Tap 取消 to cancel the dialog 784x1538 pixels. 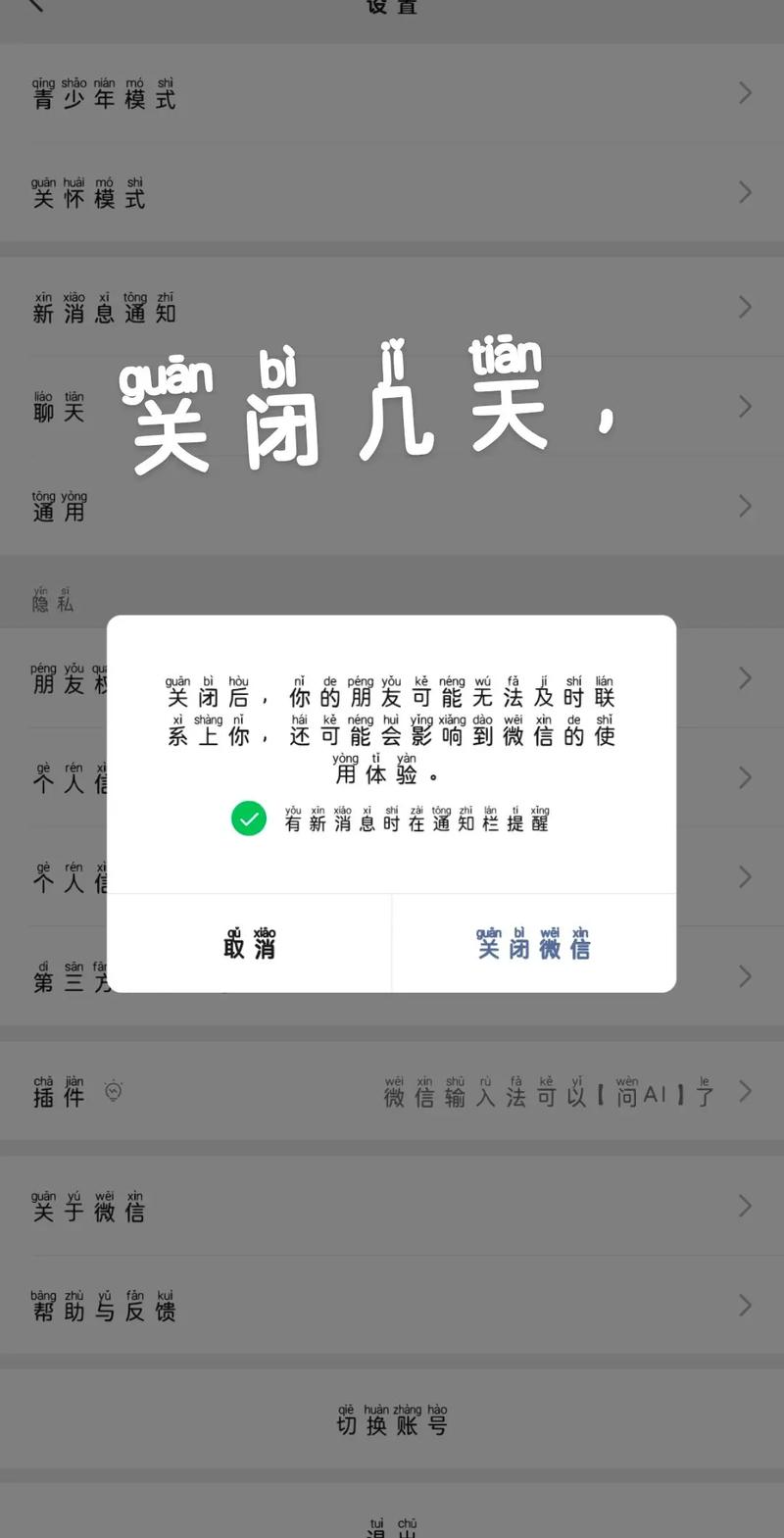(250, 944)
